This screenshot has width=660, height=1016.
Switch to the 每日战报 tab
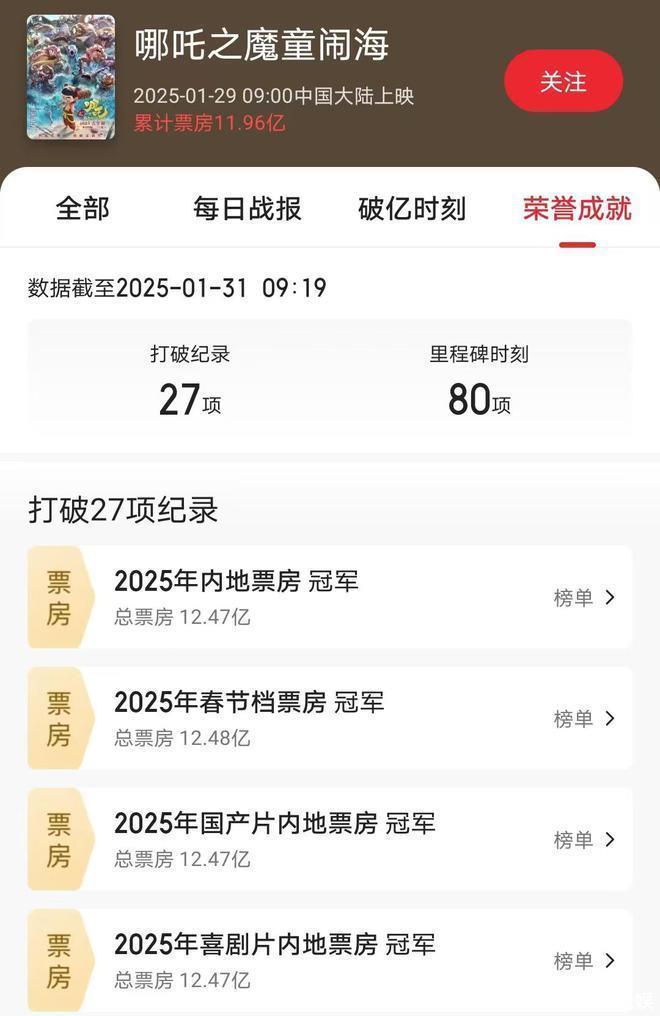click(x=247, y=209)
